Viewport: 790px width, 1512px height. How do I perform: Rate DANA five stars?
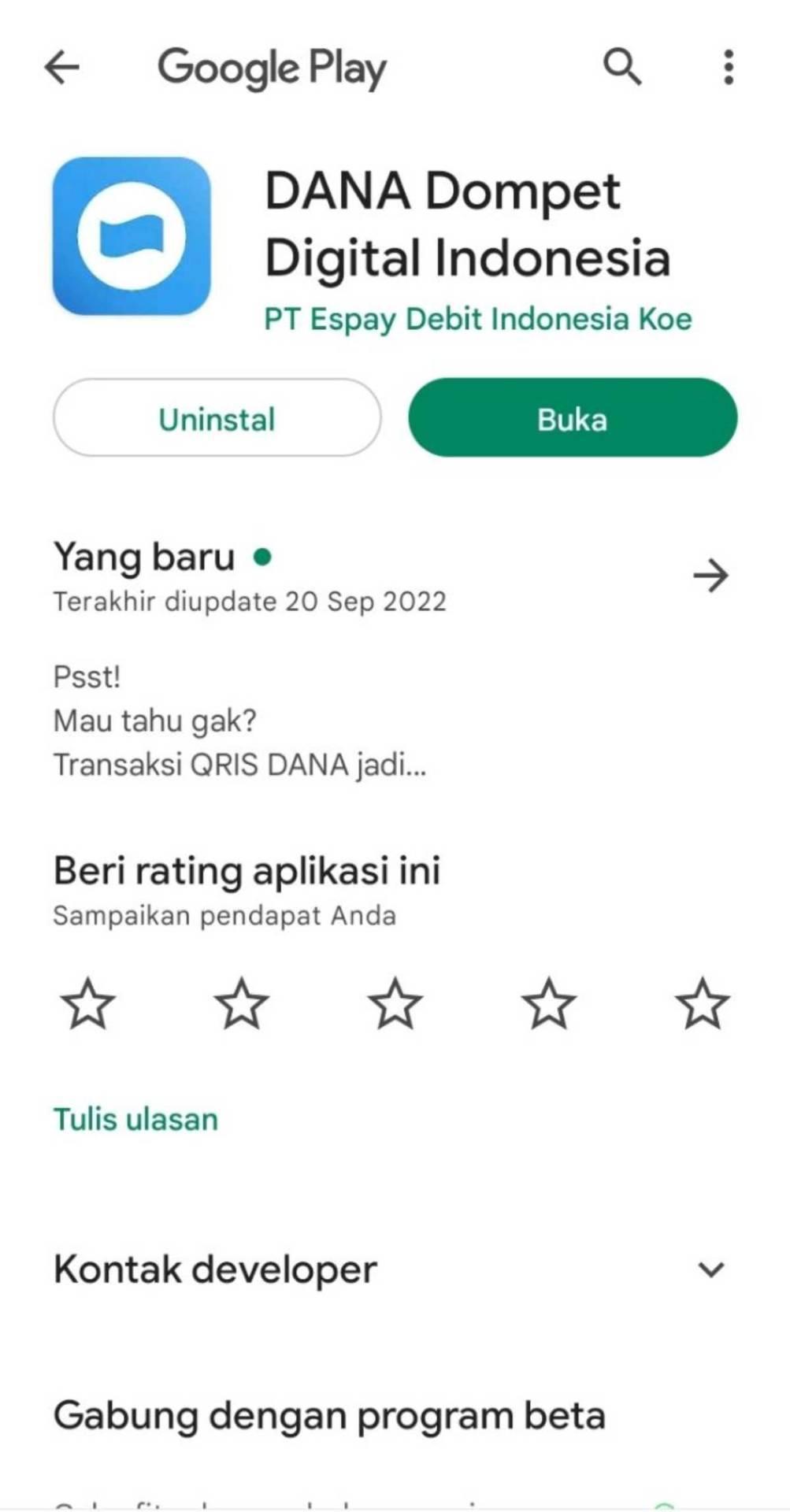tap(702, 1004)
